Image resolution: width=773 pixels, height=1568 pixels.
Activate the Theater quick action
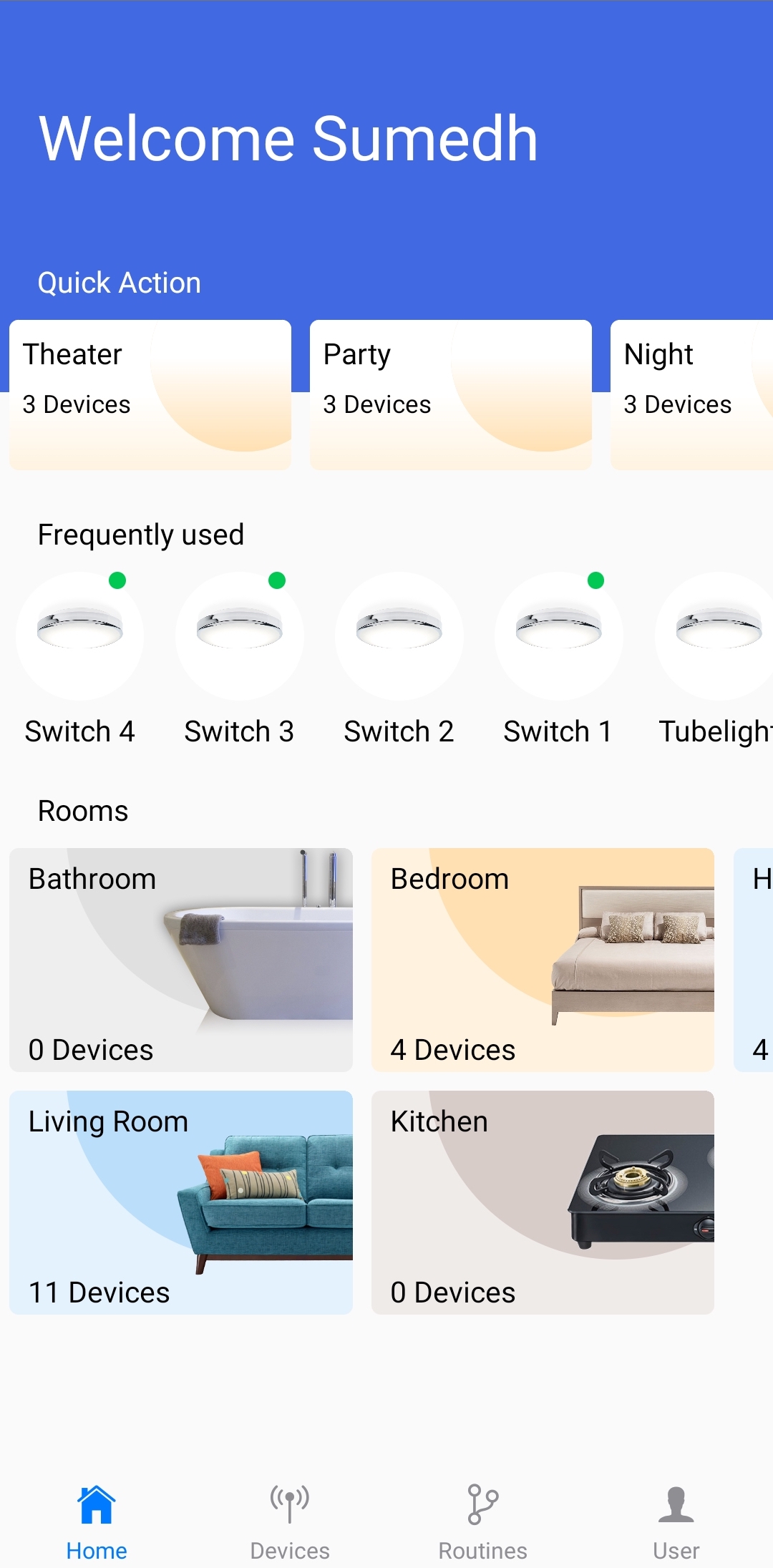pos(150,394)
